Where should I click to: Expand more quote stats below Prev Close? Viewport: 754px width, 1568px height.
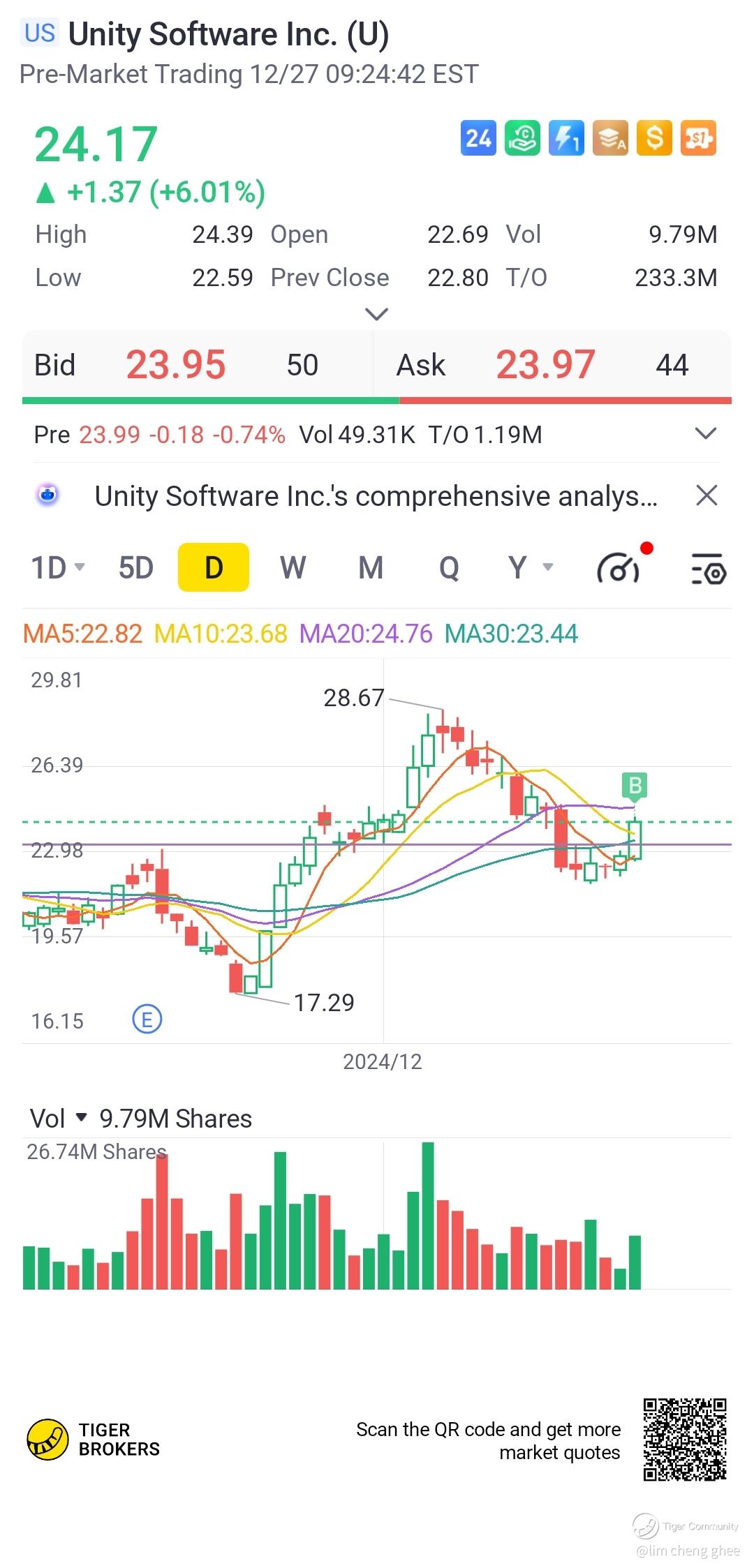click(x=377, y=315)
